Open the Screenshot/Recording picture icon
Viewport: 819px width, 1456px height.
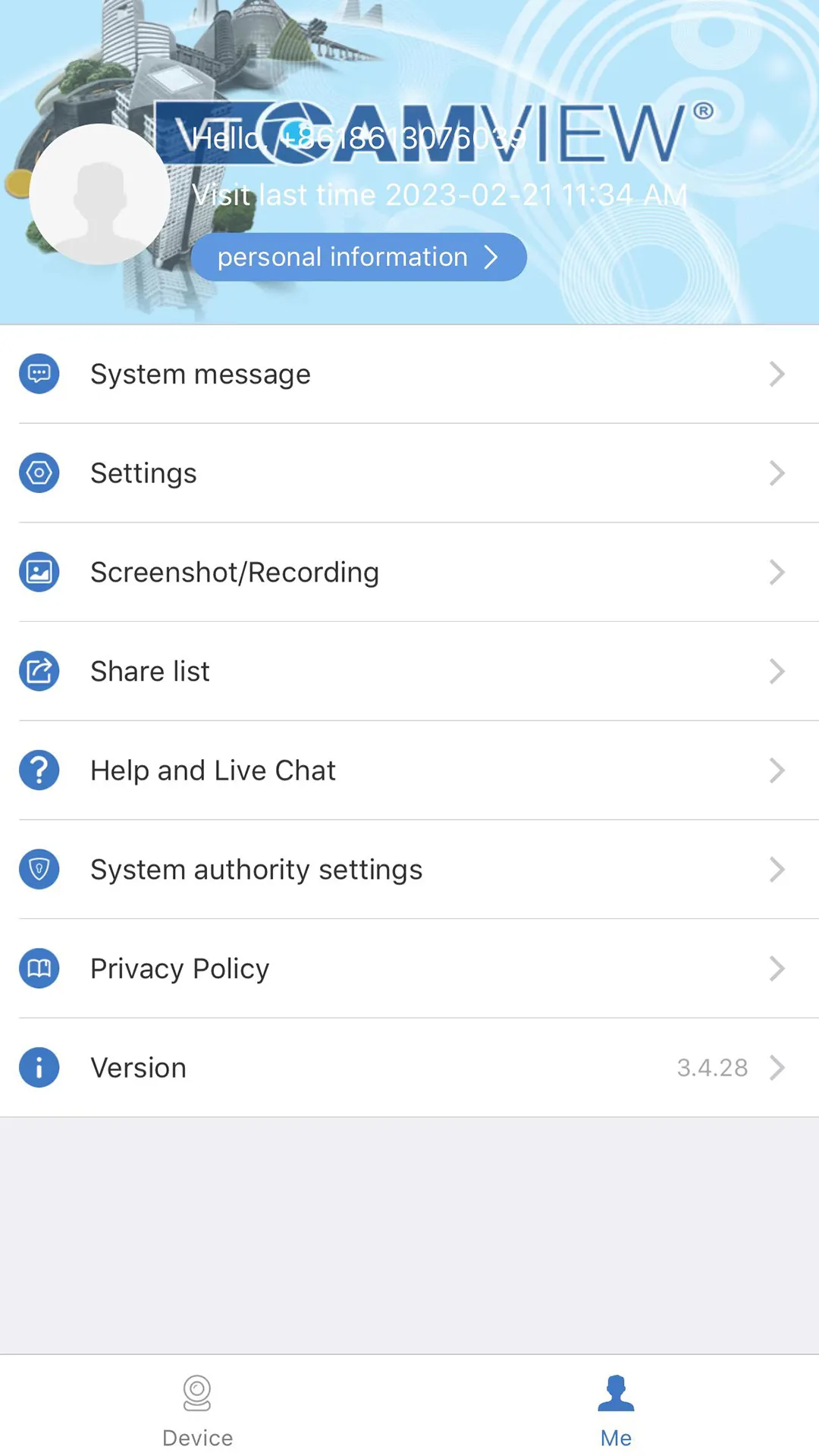[39, 572]
